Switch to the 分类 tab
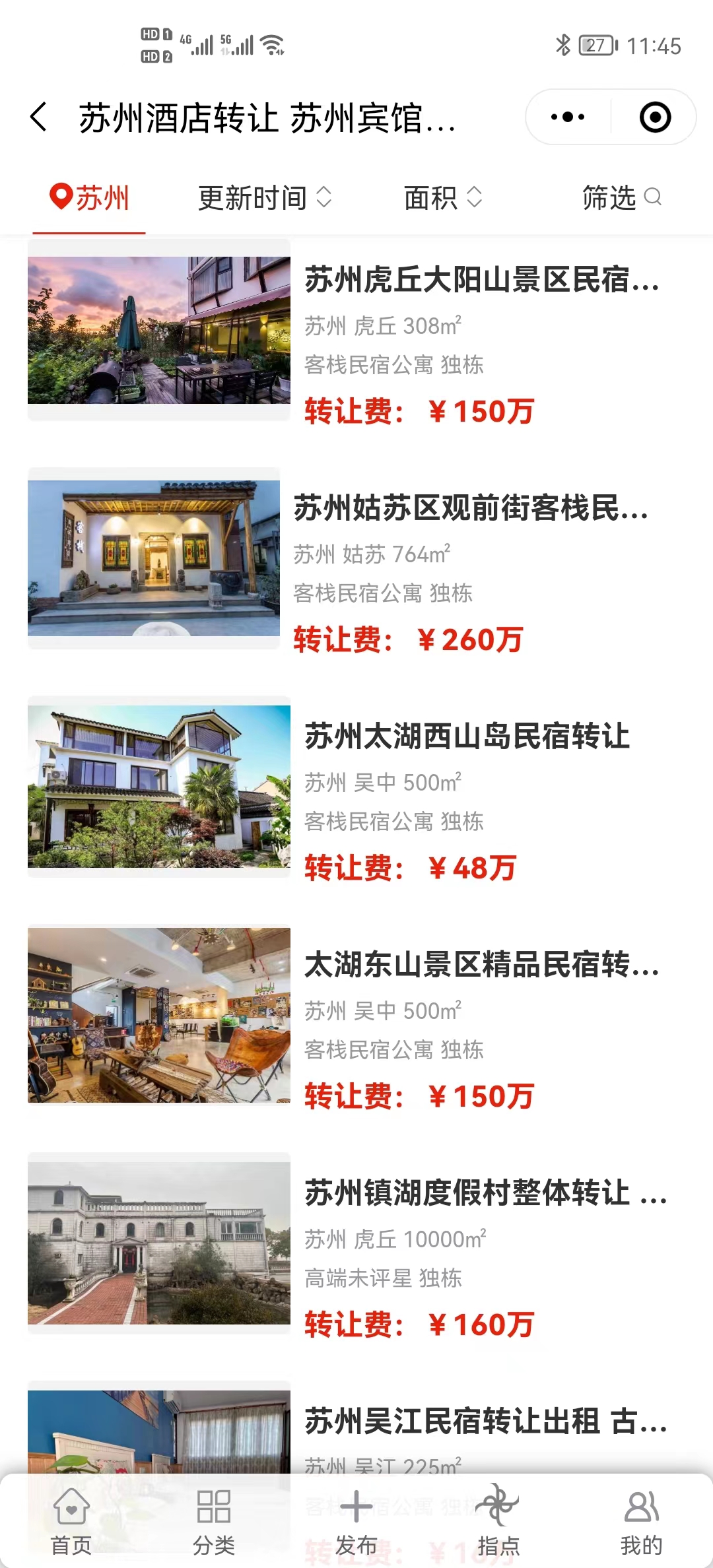Image resolution: width=713 pixels, height=1568 pixels. (214, 1520)
